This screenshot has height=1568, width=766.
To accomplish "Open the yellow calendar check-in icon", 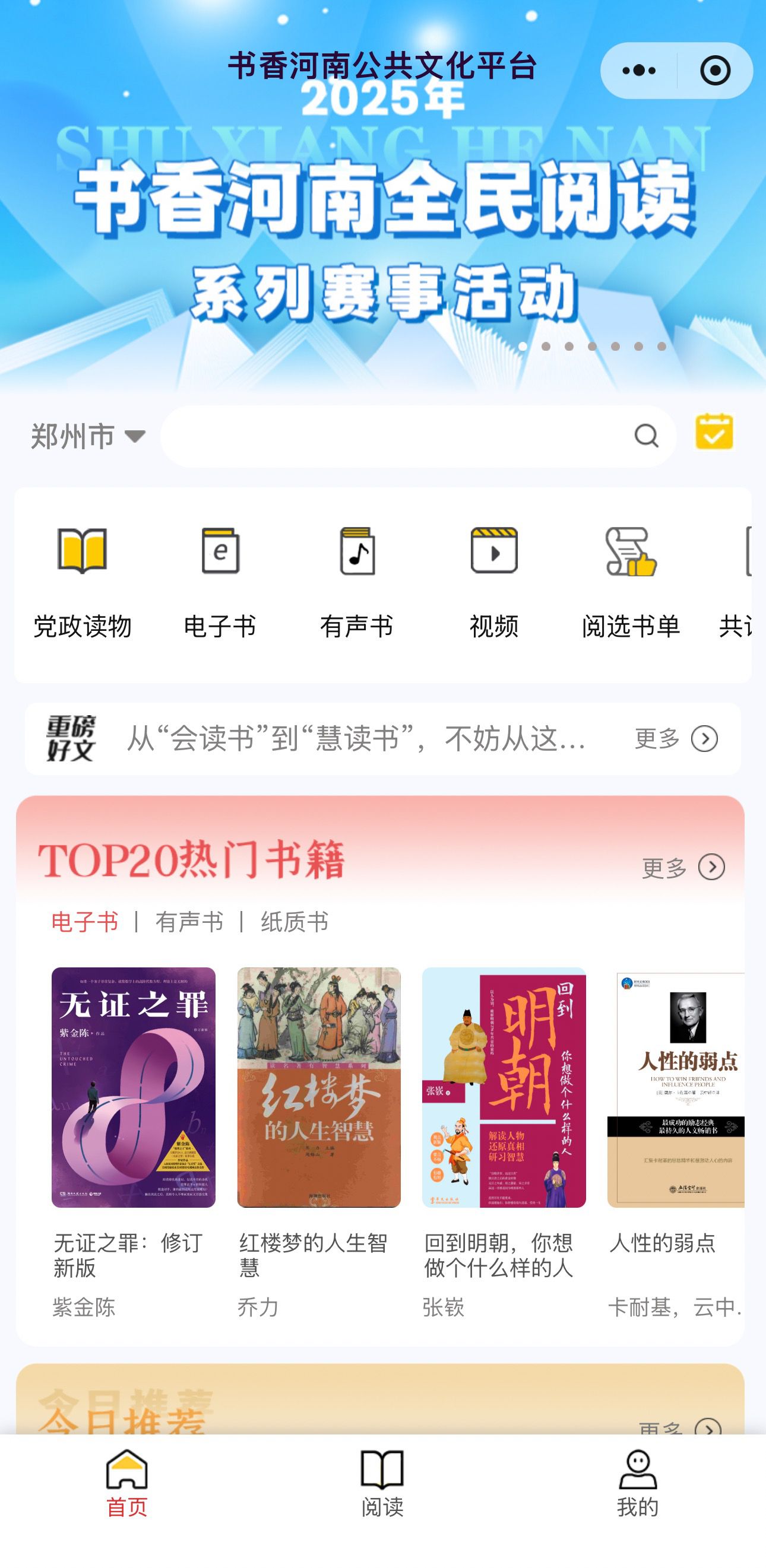I will (x=714, y=431).
